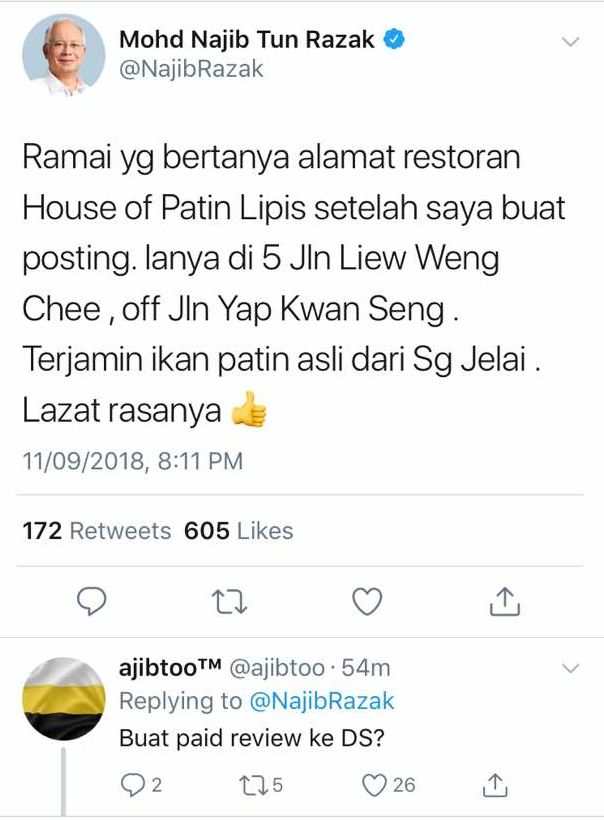Retweet ajibtoo's reply

(264, 785)
